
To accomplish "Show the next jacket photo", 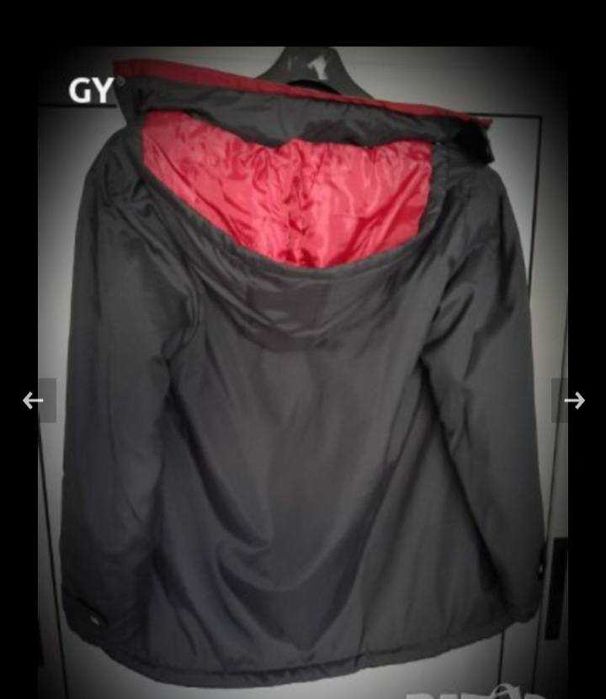I will pos(574,401).
